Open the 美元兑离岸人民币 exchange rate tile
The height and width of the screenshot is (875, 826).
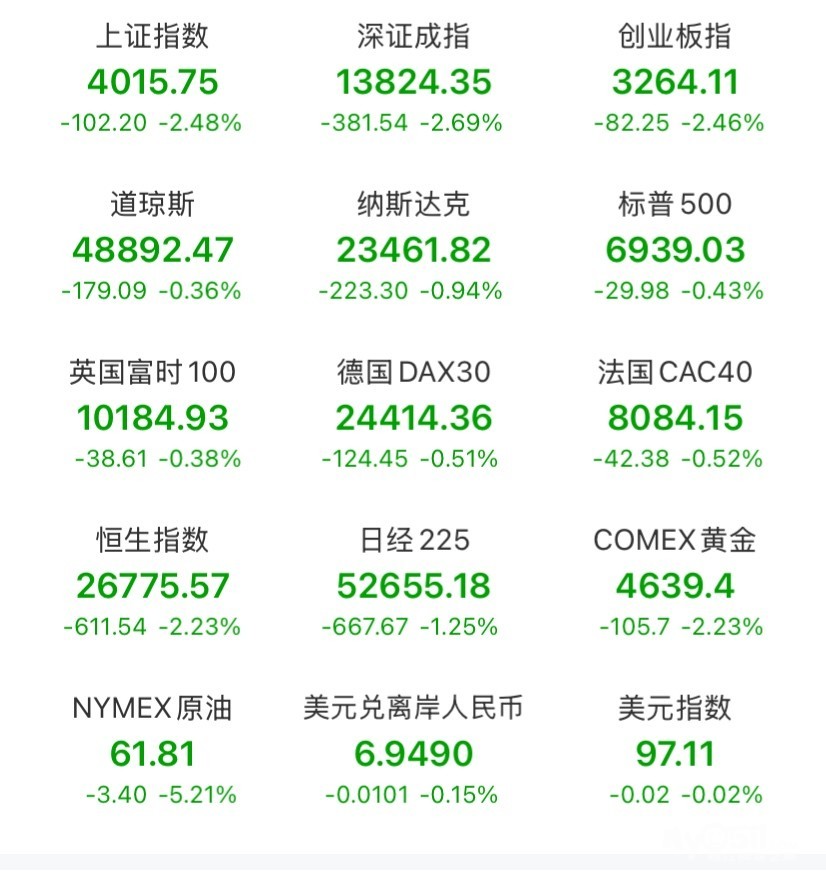[413, 753]
